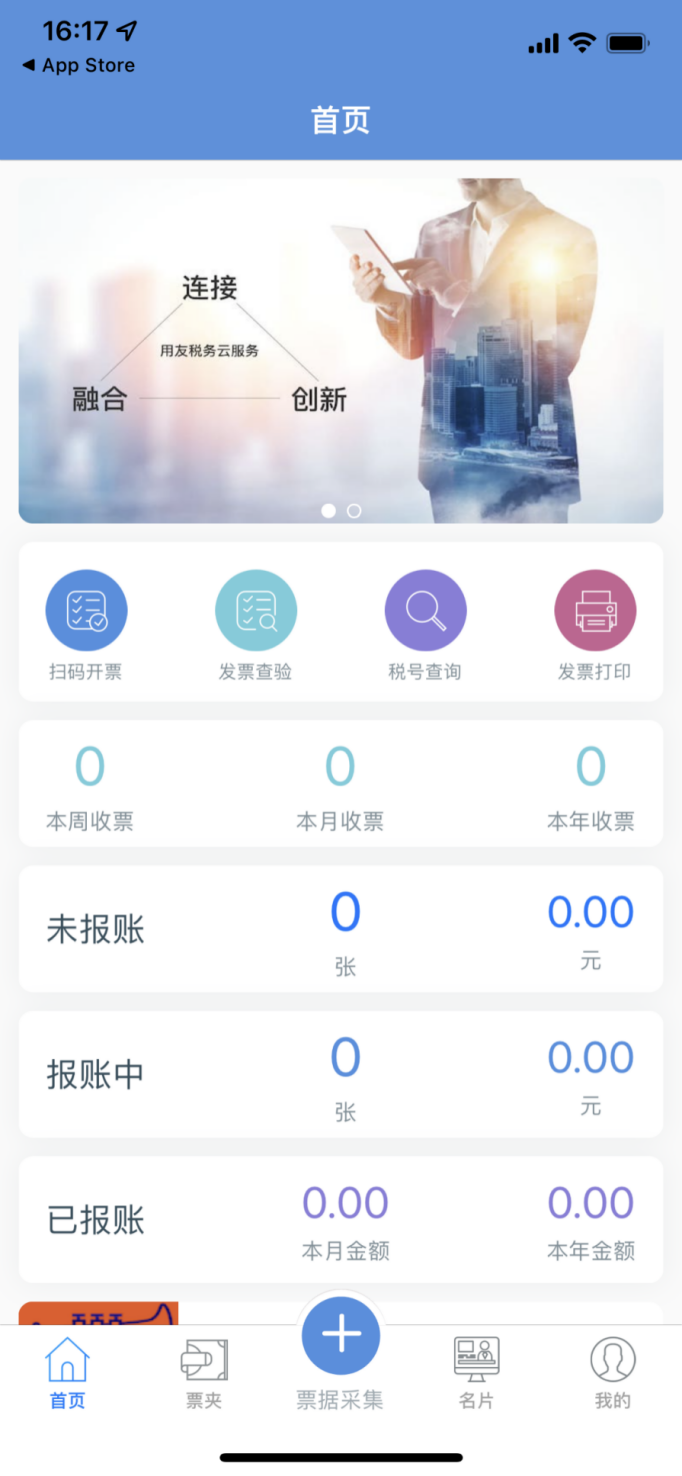Return to App Store via back link

click(x=78, y=66)
